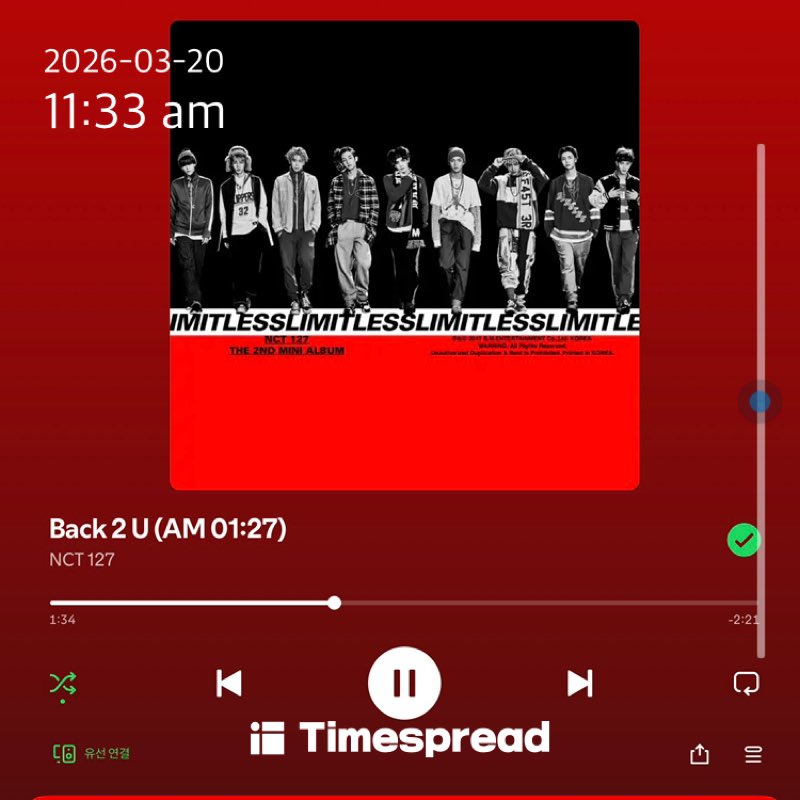This screenshot has width=800, height=800.
Task: Share the current song
Action: point(699,754)
